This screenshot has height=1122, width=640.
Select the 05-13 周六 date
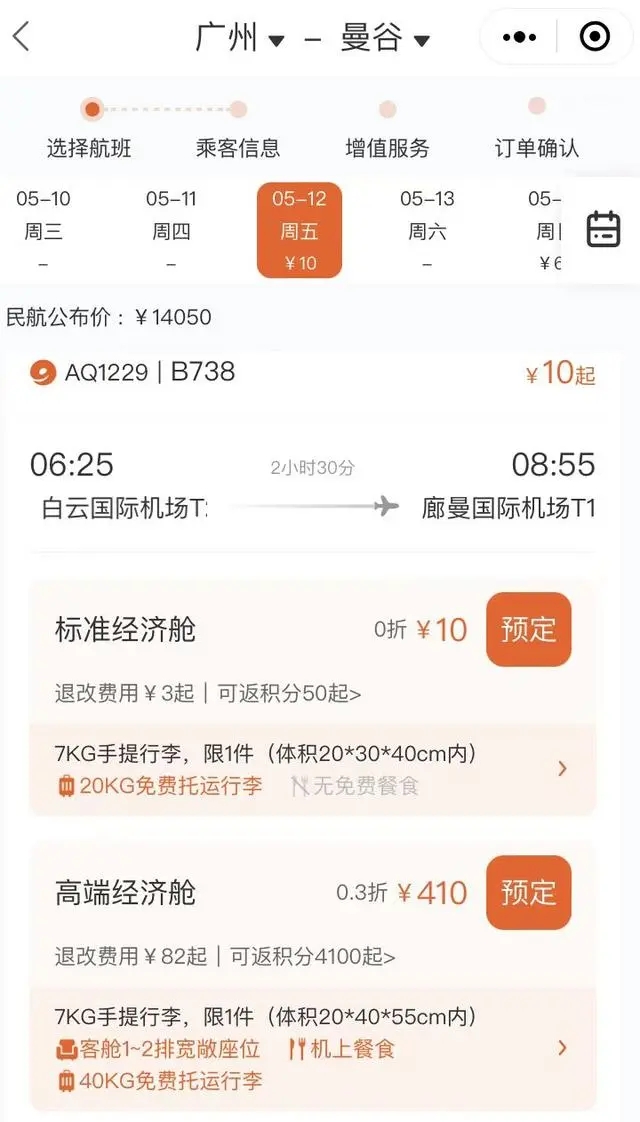coord(427,230)
